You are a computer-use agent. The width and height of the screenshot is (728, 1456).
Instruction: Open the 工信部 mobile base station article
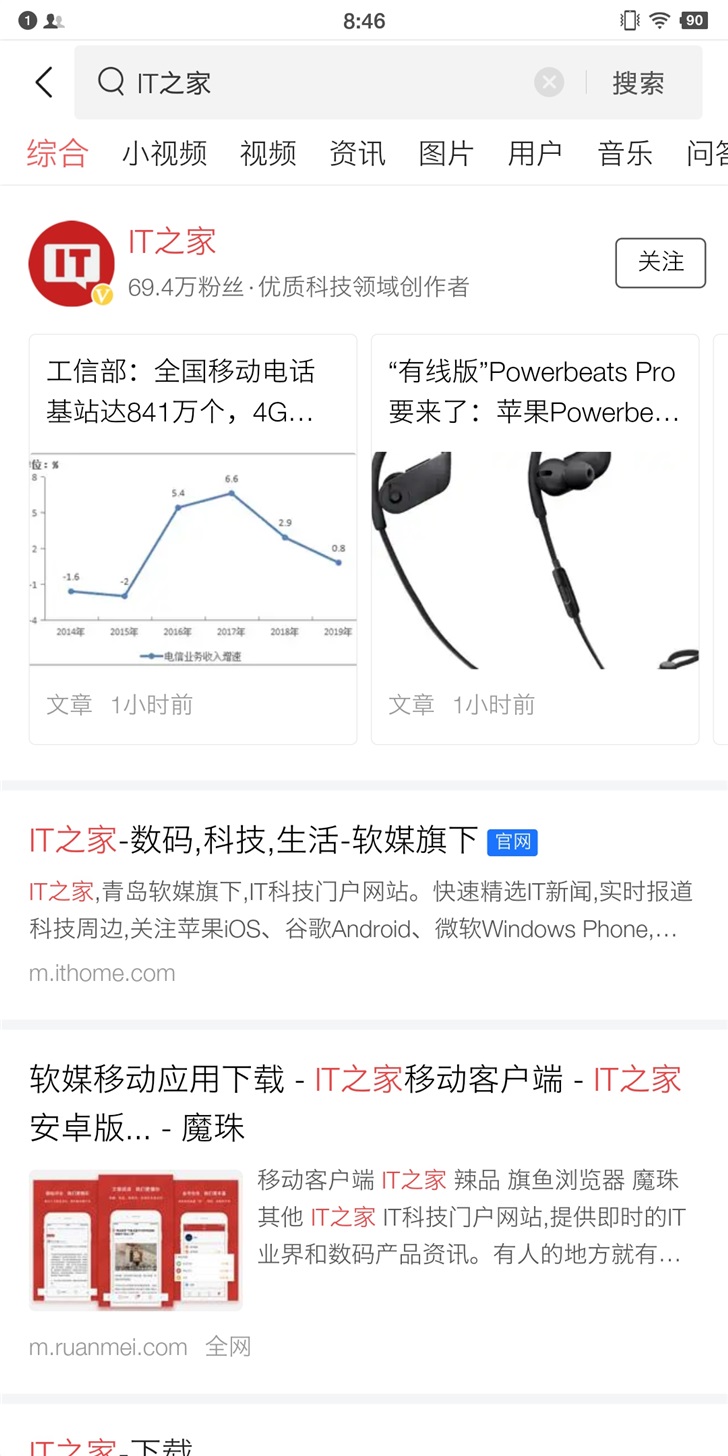(193, 540)
